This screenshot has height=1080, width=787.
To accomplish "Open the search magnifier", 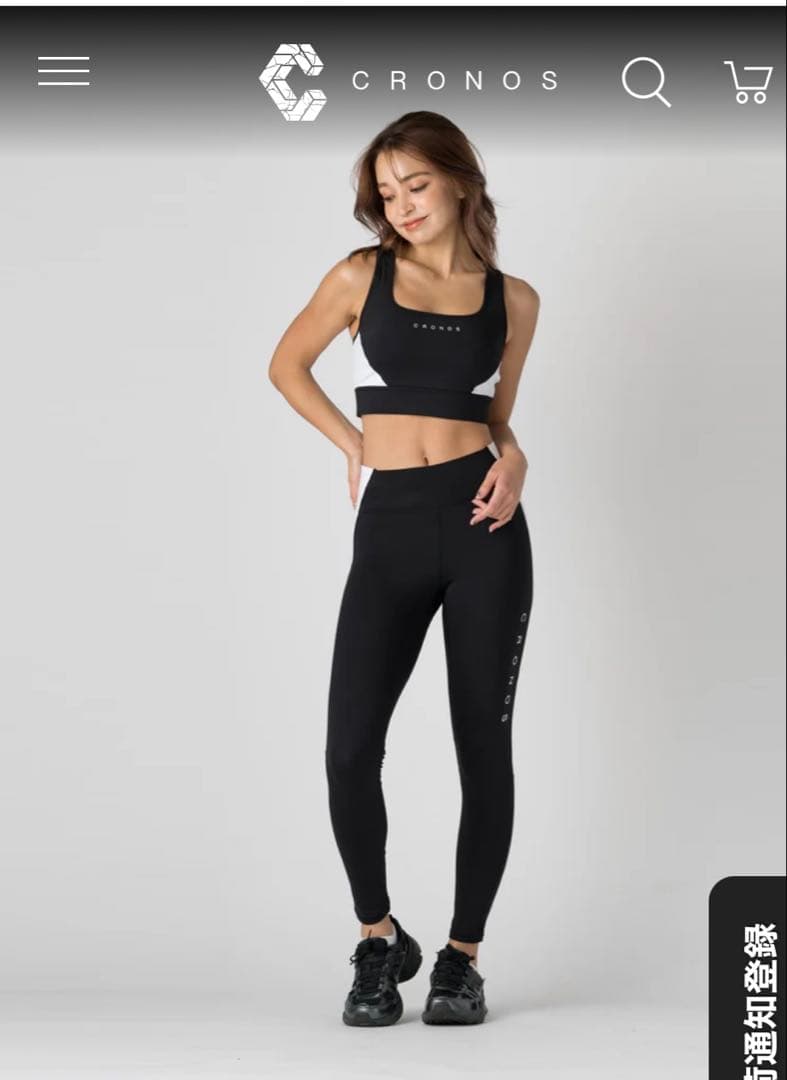I will 645,81.
